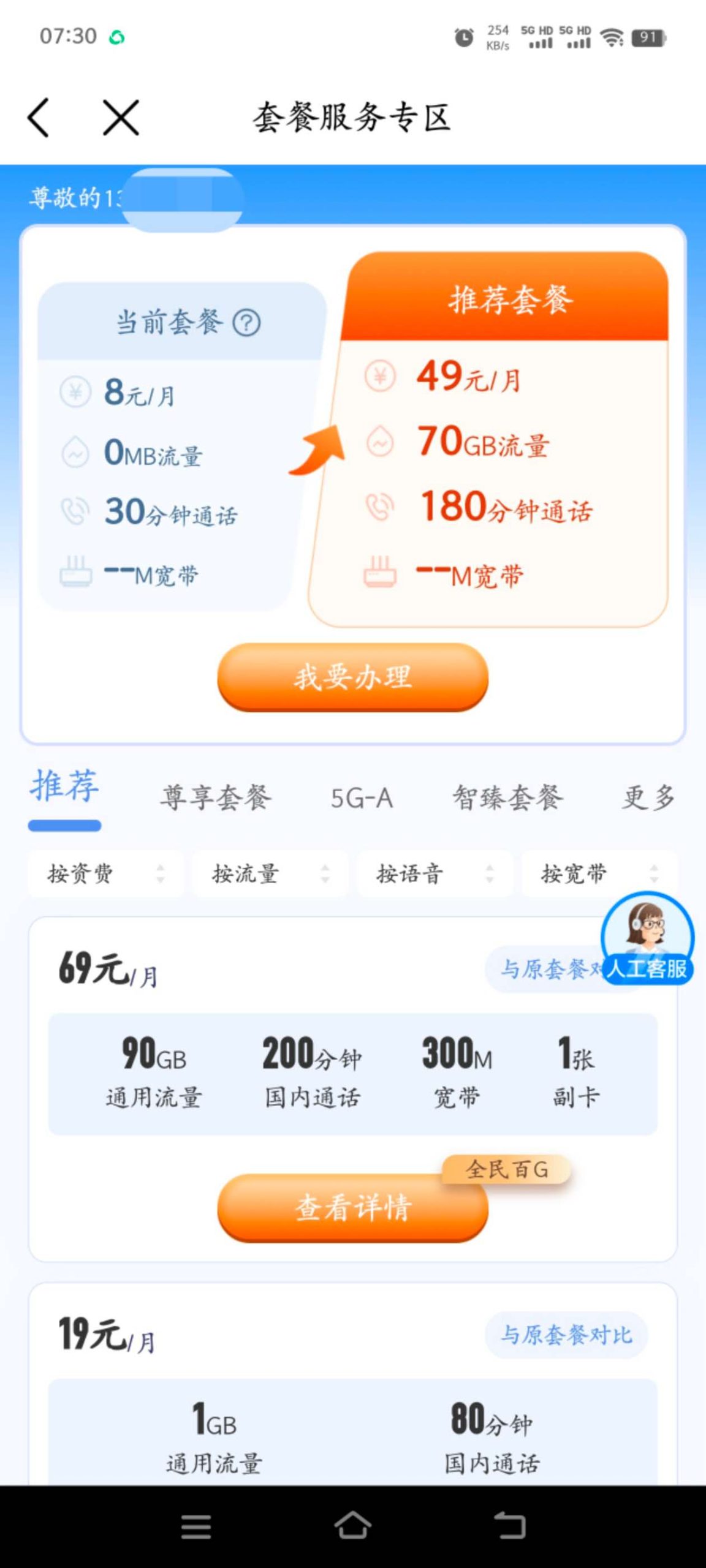Compare 19元 plan with original plan
This screenshot has width=706, height=1568.
566,1335
